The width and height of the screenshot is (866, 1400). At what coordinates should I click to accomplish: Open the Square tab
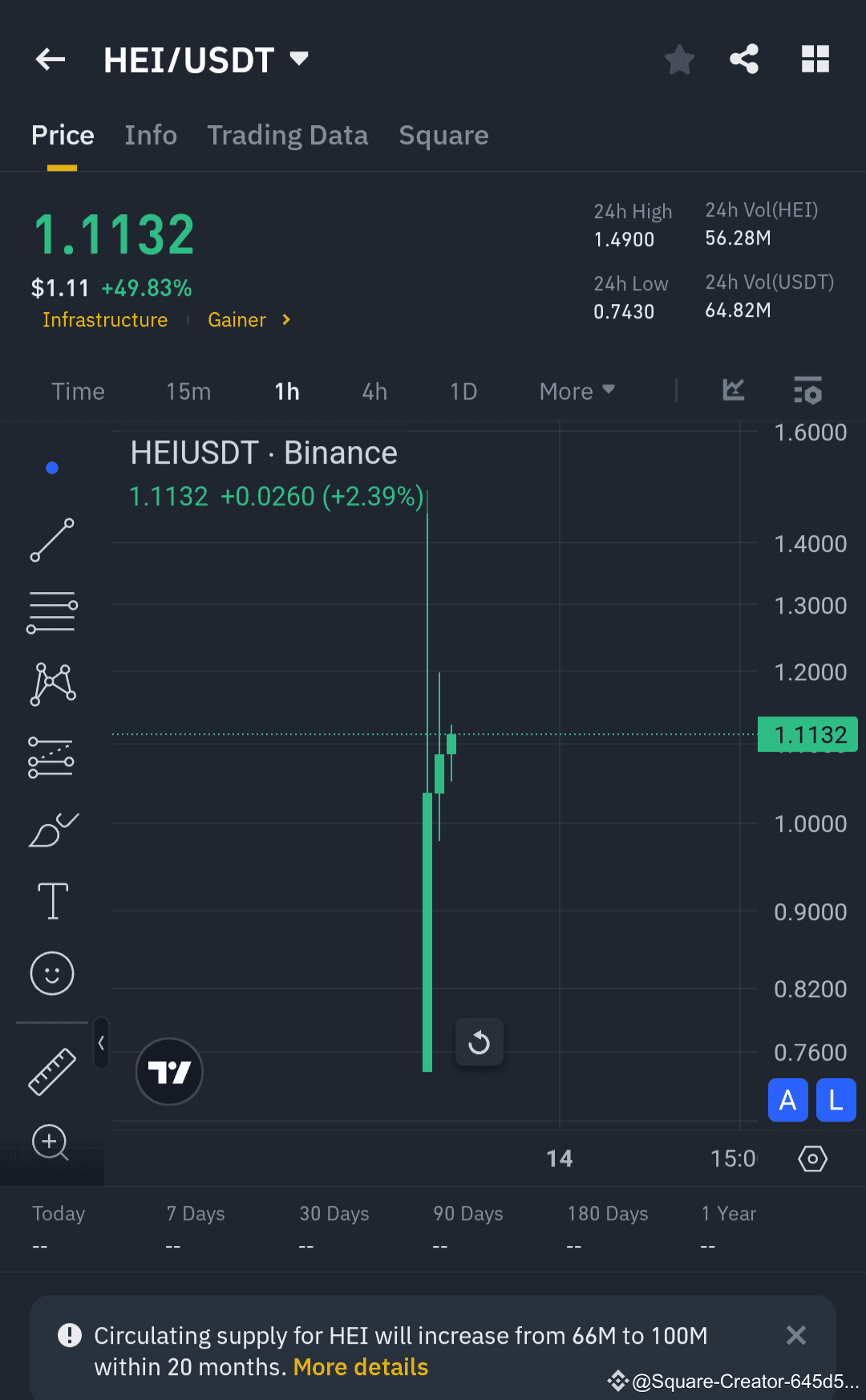coord(443,135)
